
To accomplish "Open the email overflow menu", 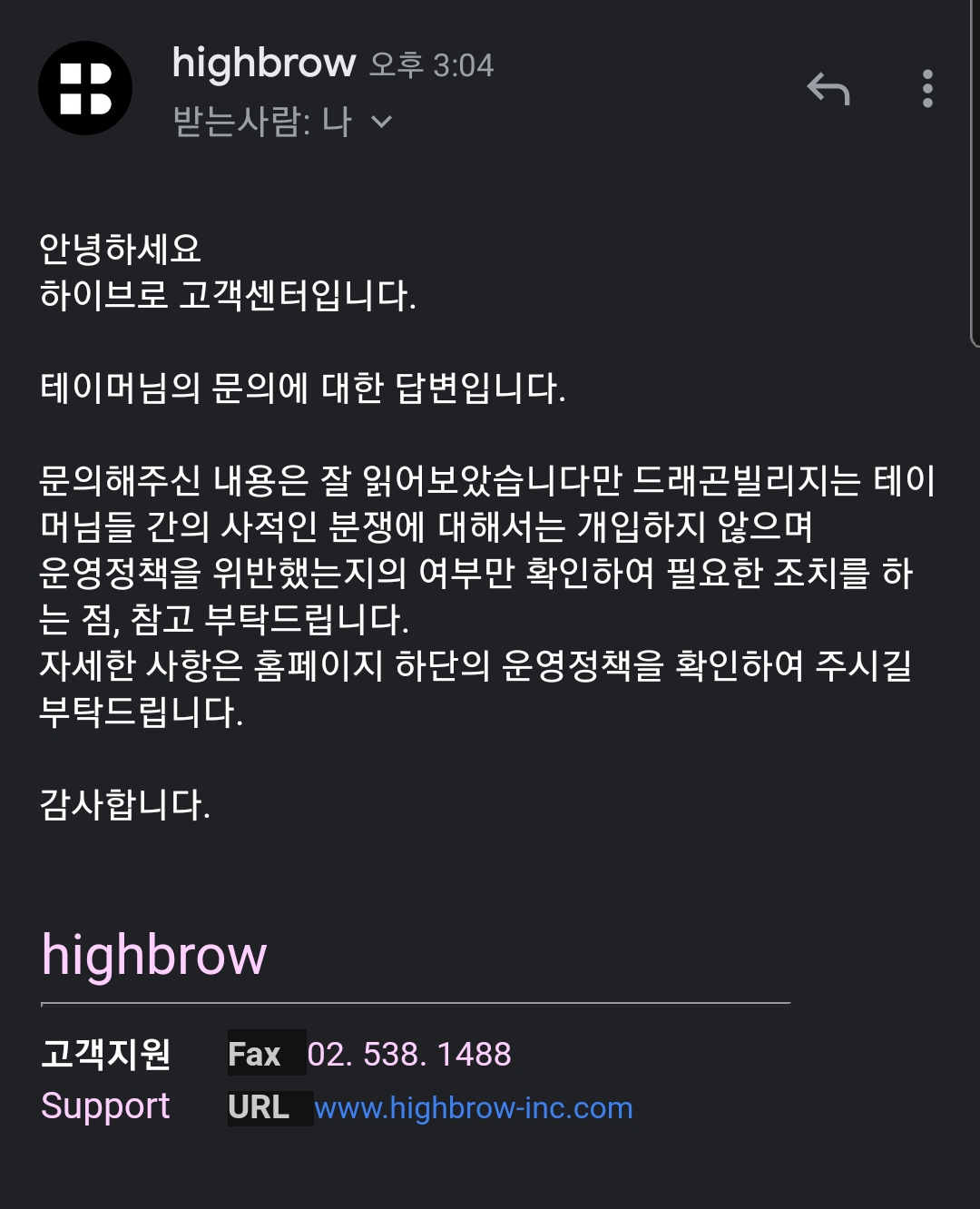I will pos(926,89).
